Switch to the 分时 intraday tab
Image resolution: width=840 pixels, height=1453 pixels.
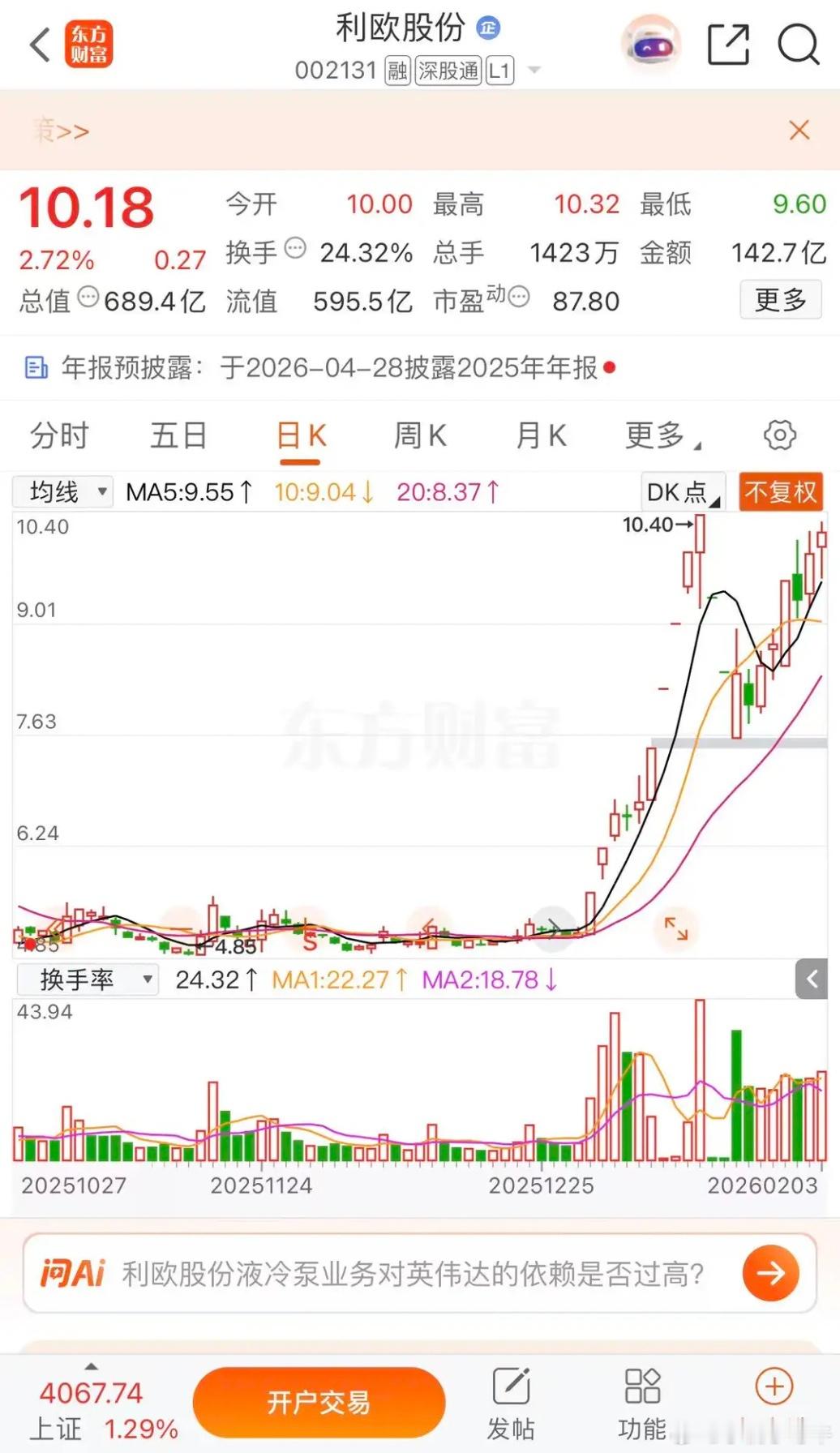(x=58, y=435)
